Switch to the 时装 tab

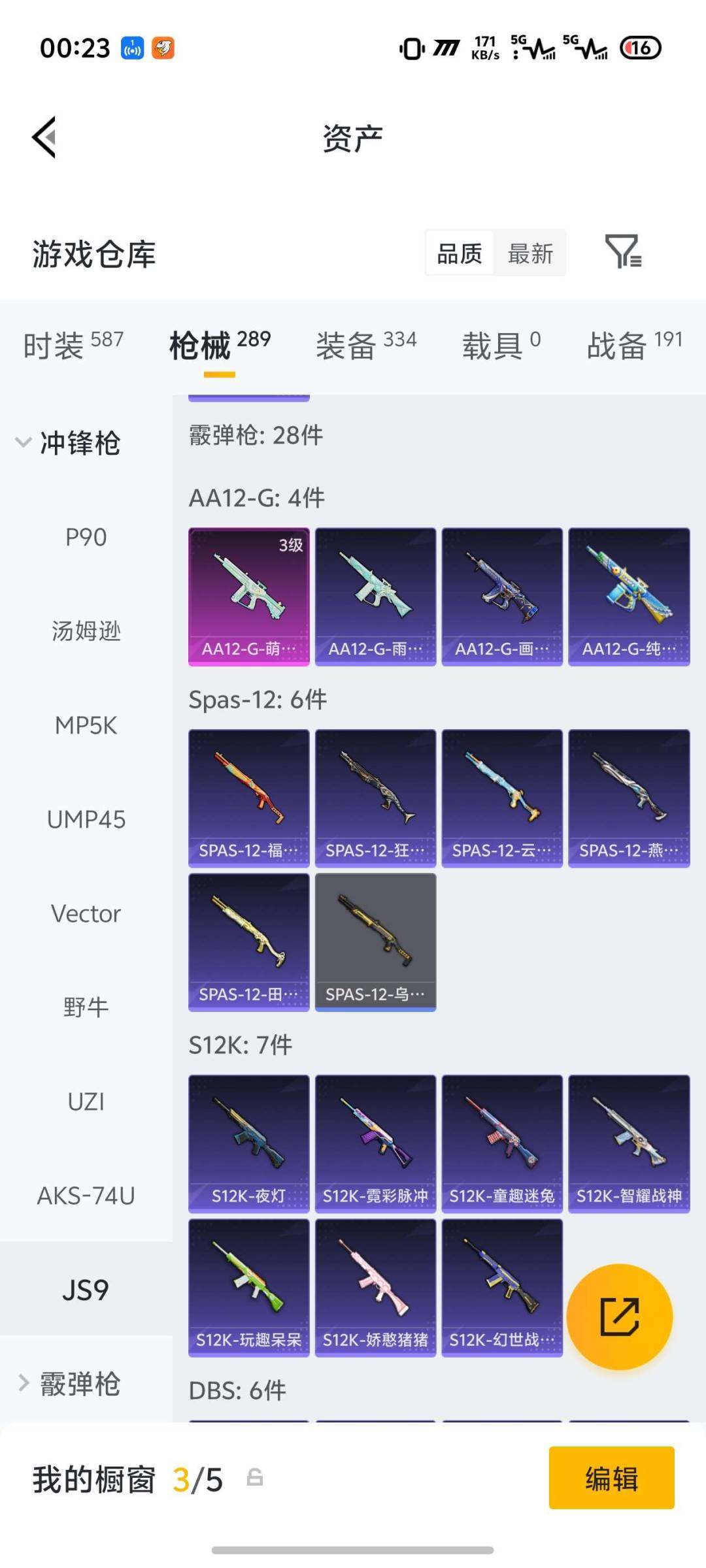[73, 344]
